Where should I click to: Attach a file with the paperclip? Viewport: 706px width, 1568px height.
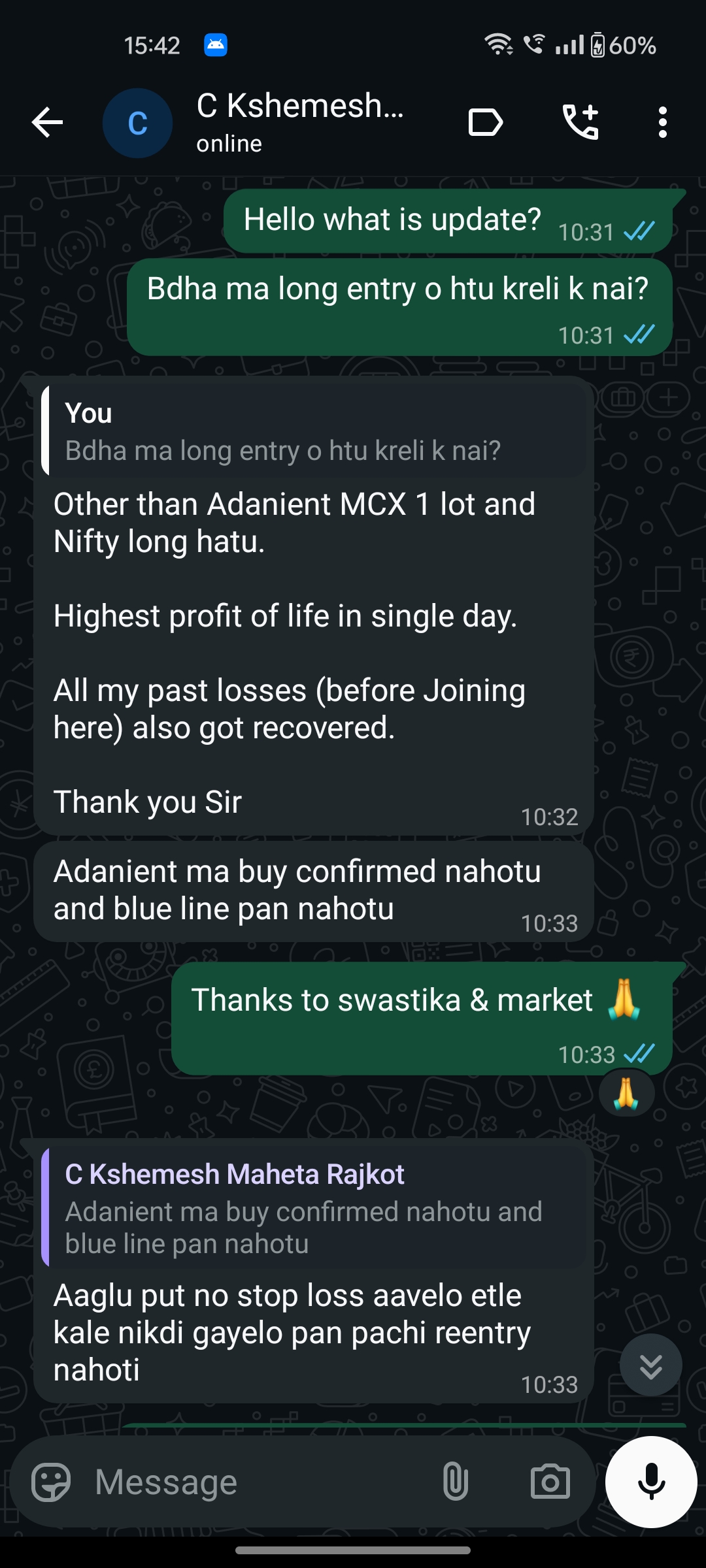tap(455, 1482)
